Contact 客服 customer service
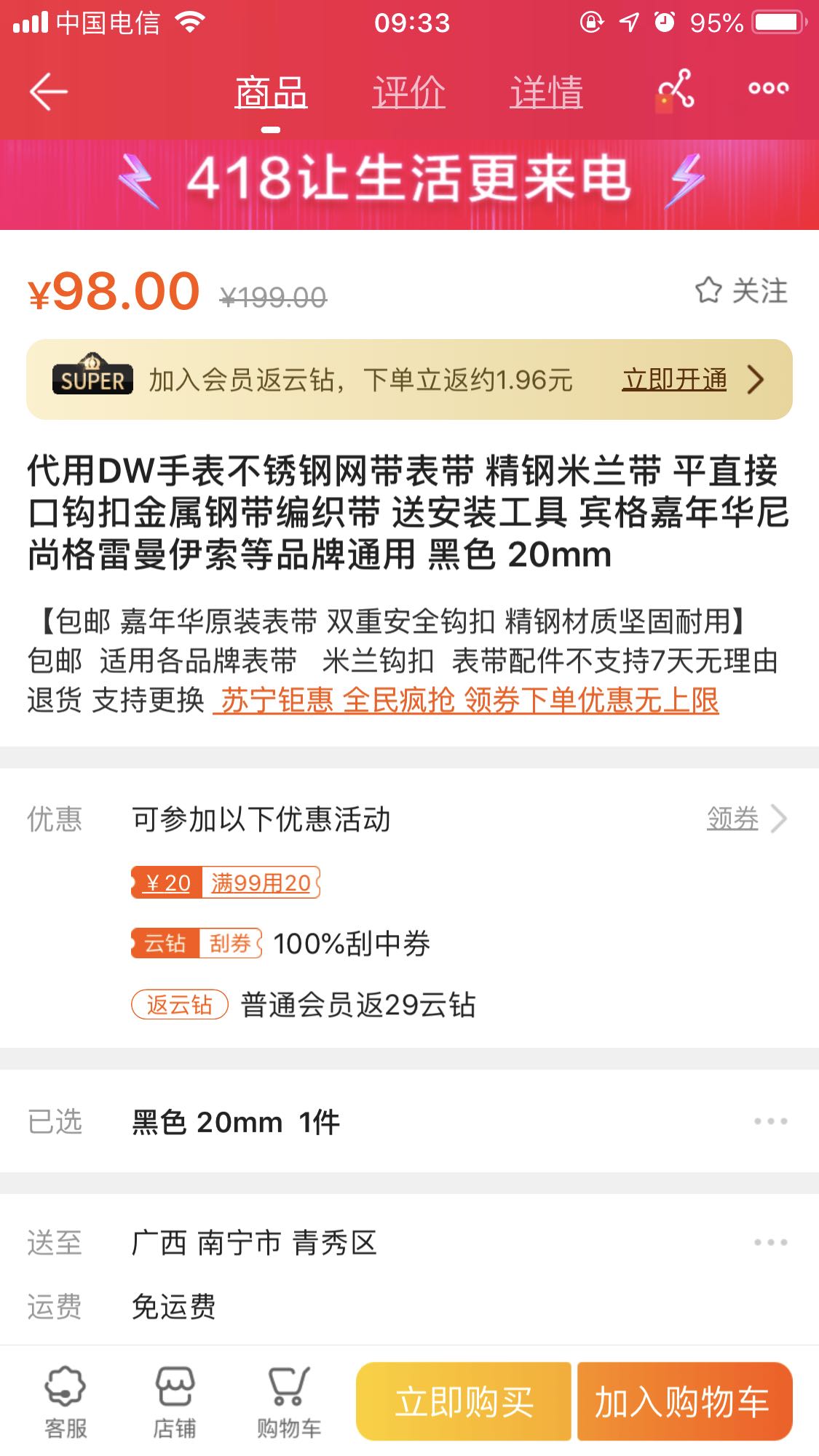This screenshot has width=819, height=1456. click(x=66, y=1401)
